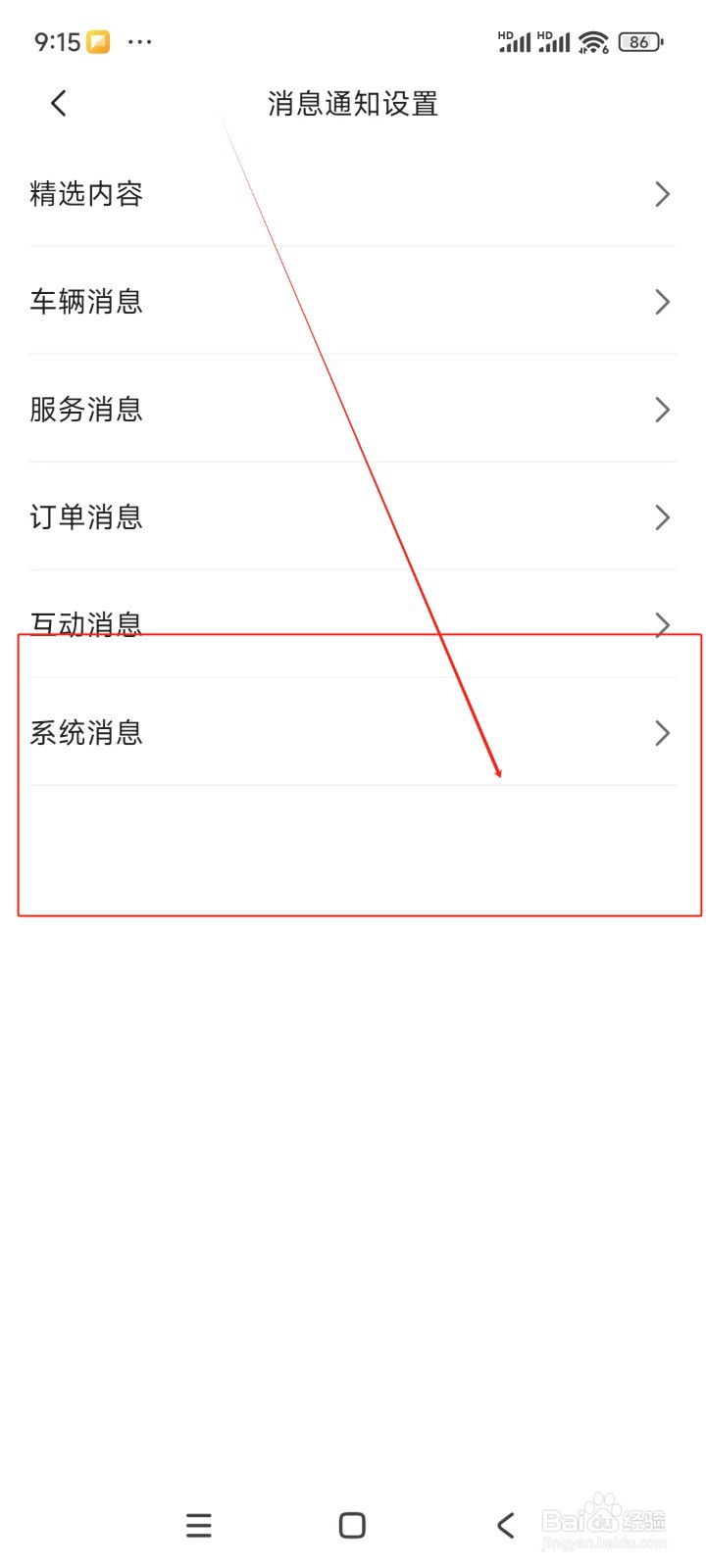Tap the Android back navigation arrow
Viewport: 706px width, 1568px height.
coord(505,1525)
